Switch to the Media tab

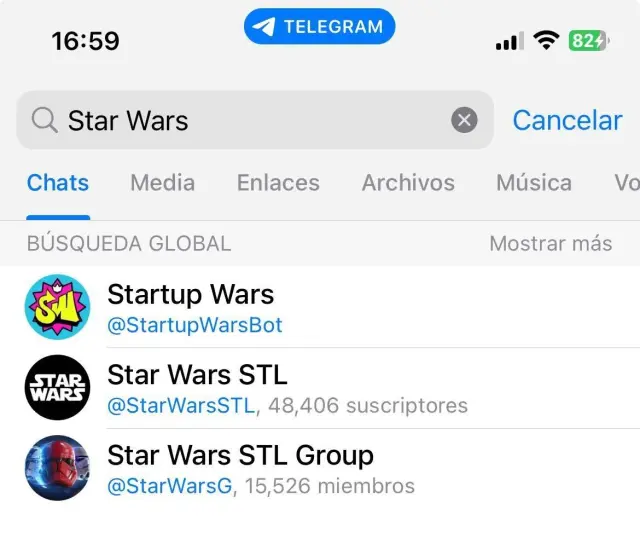162,183
